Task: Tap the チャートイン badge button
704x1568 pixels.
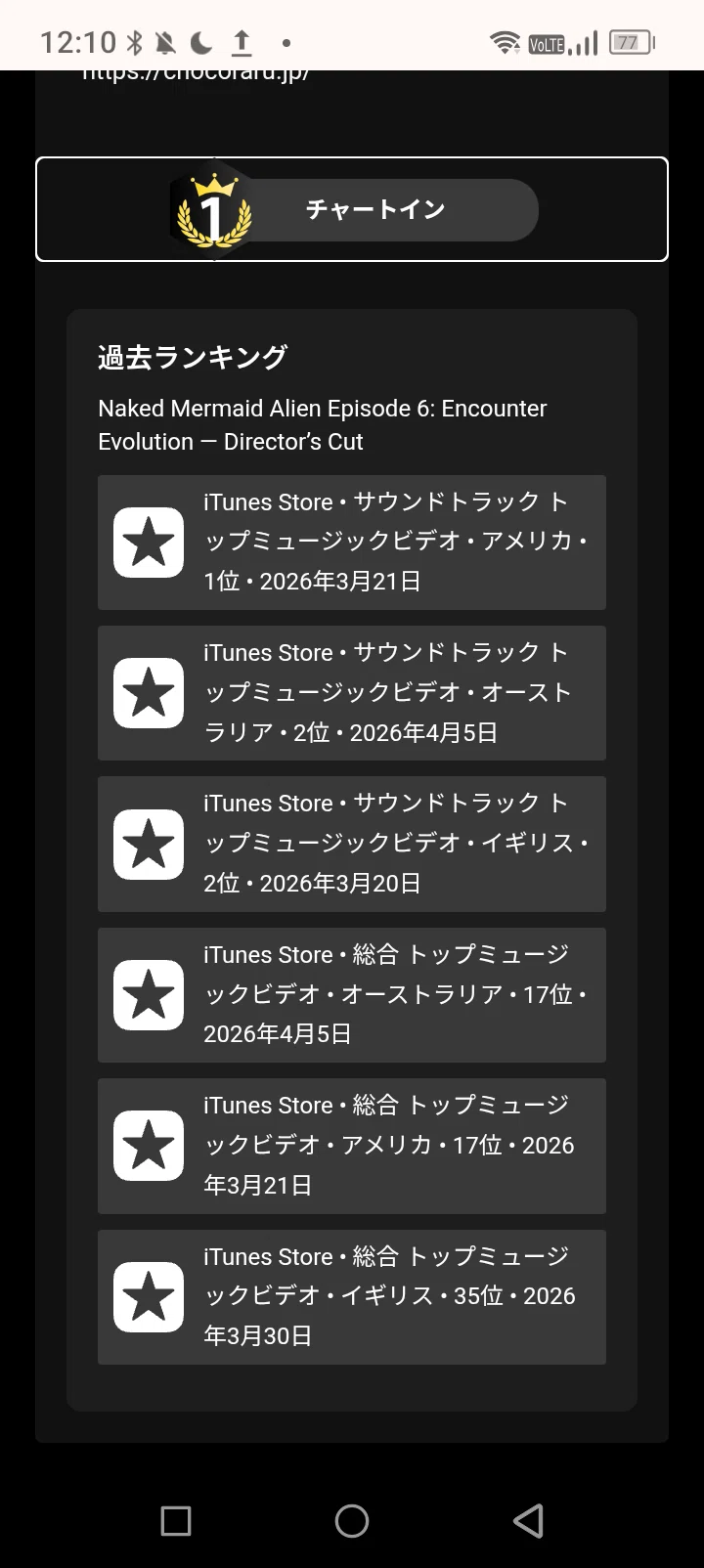Action: [352, 209]
